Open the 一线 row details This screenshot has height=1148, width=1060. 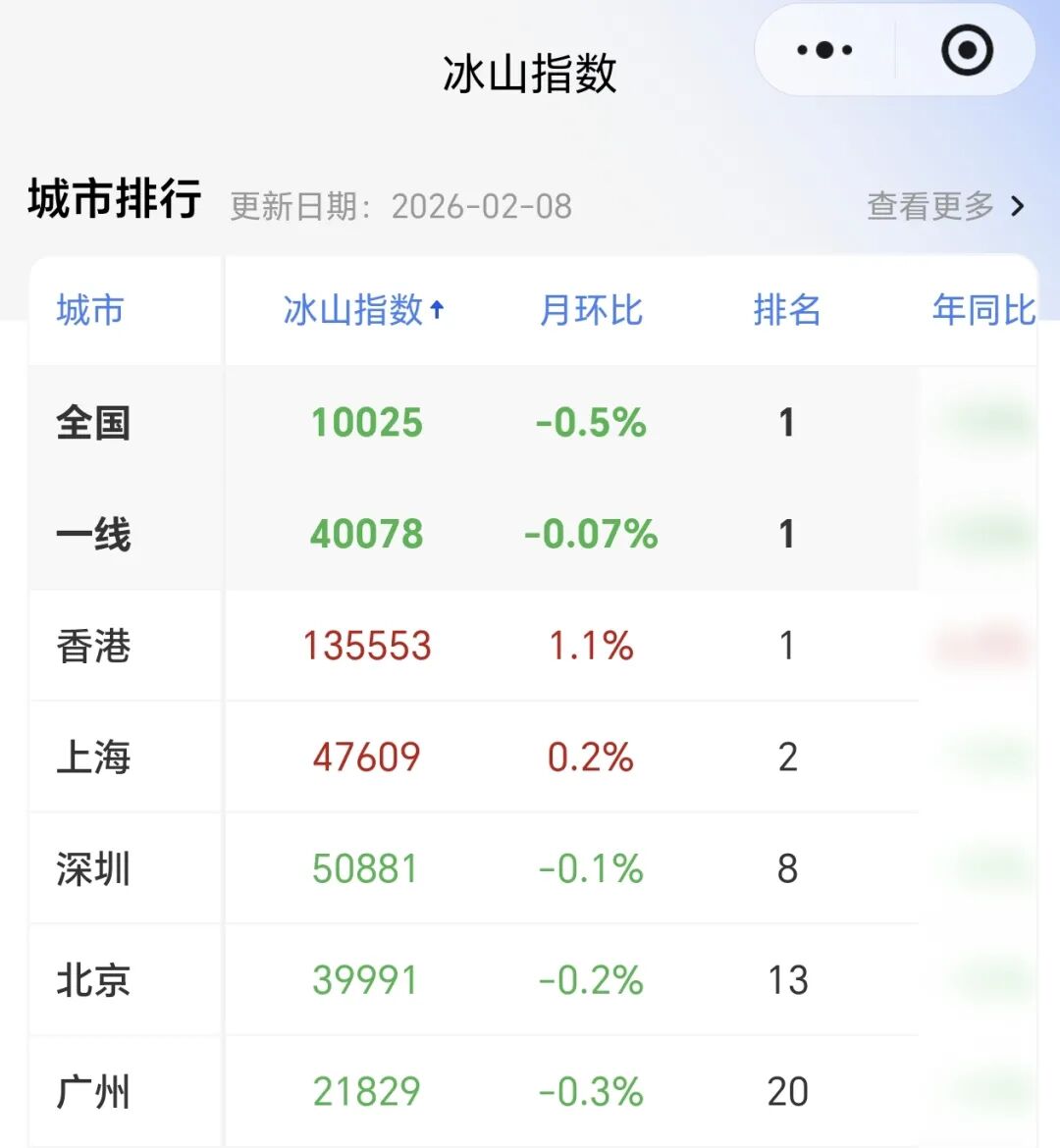click(93, 535)
